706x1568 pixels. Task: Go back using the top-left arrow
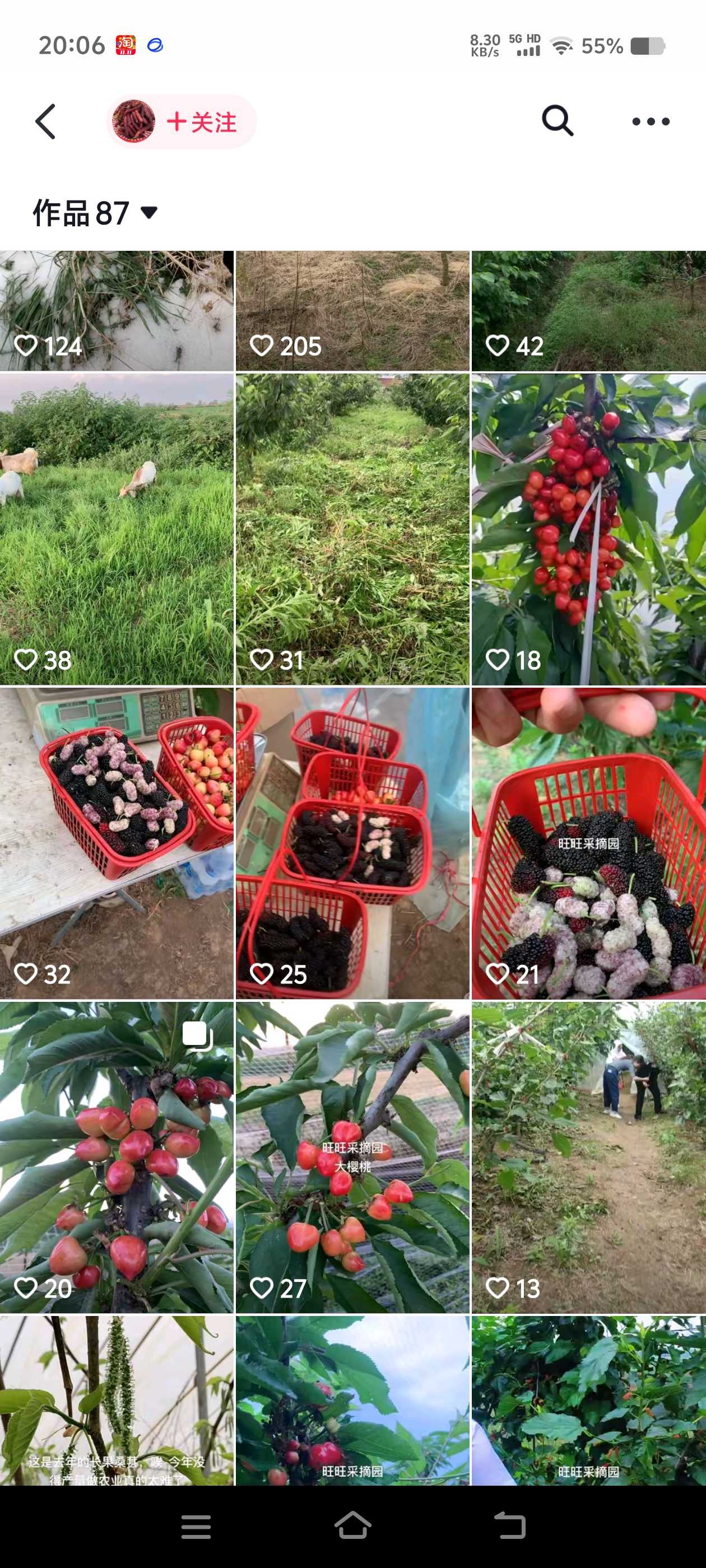coord(46,121)
